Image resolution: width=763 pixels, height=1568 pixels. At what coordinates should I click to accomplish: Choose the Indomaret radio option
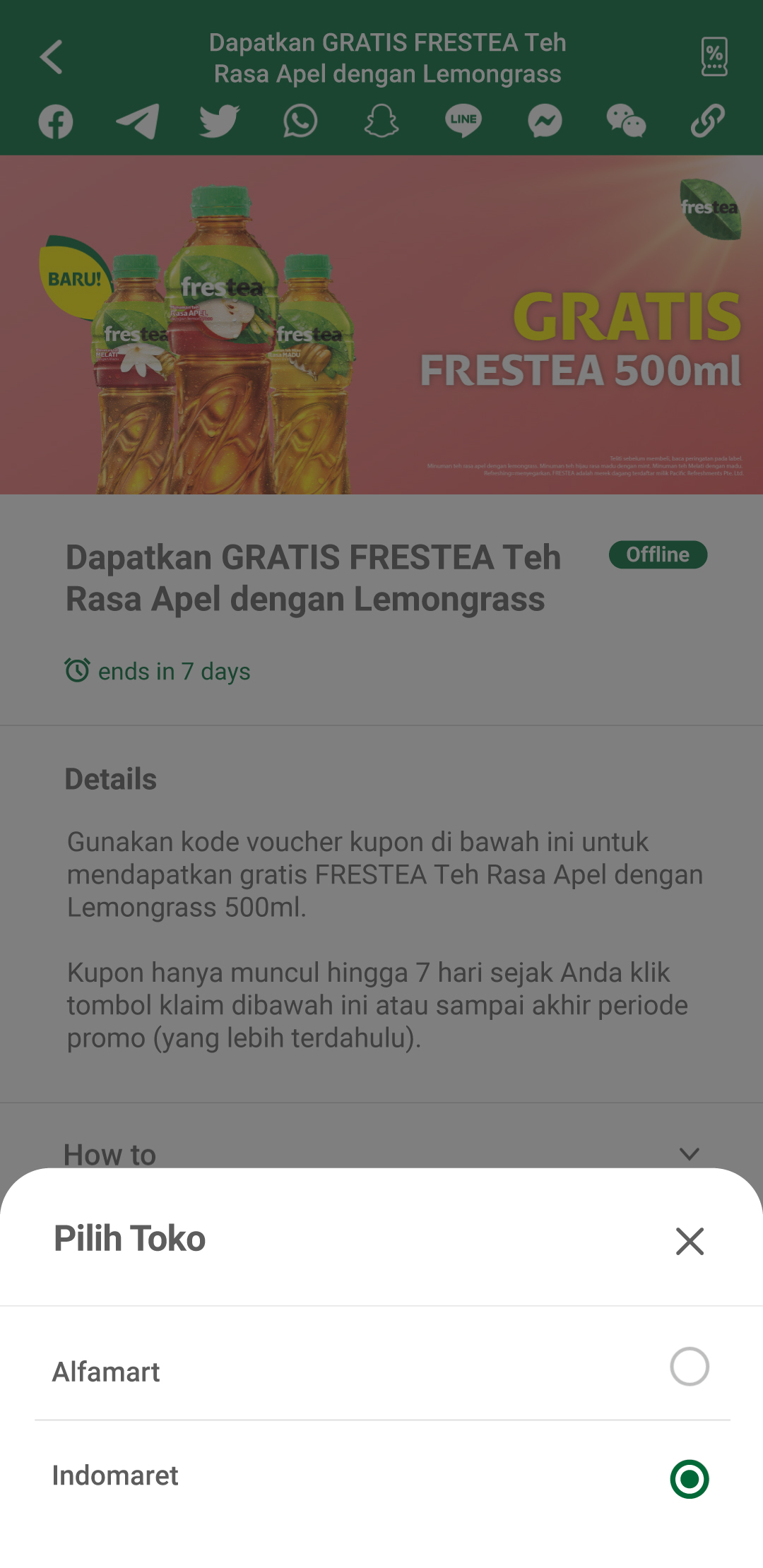689,1479
